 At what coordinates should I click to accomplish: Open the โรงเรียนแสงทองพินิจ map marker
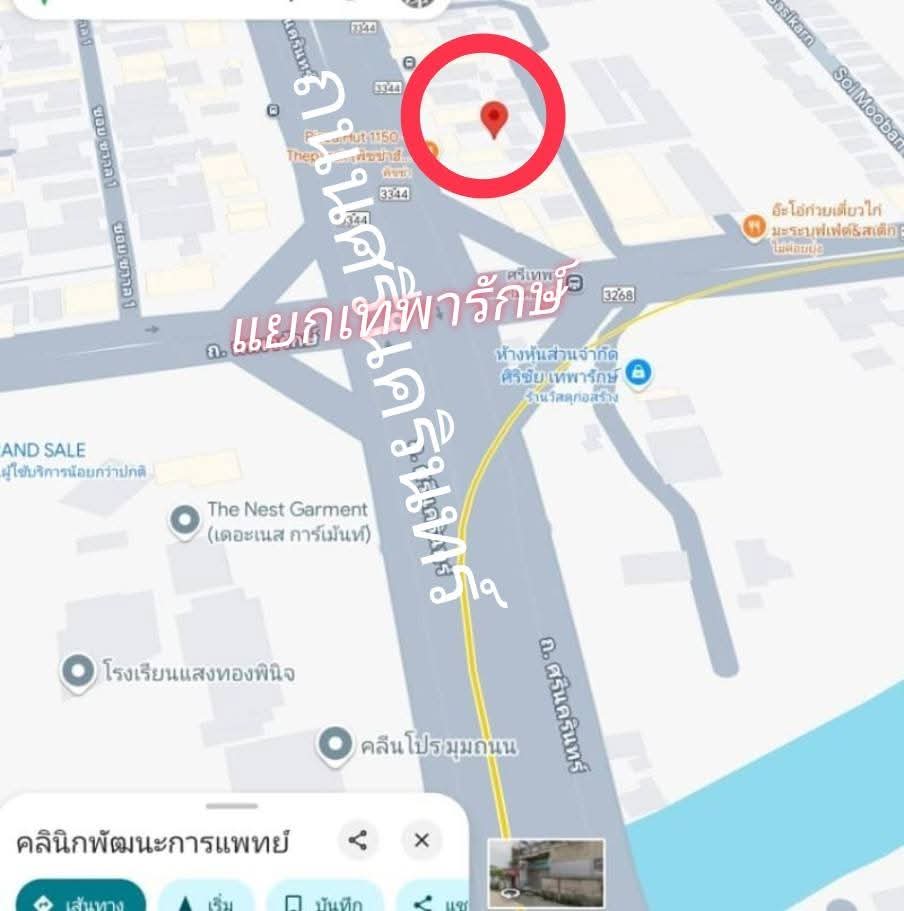(x=78, y=672)
